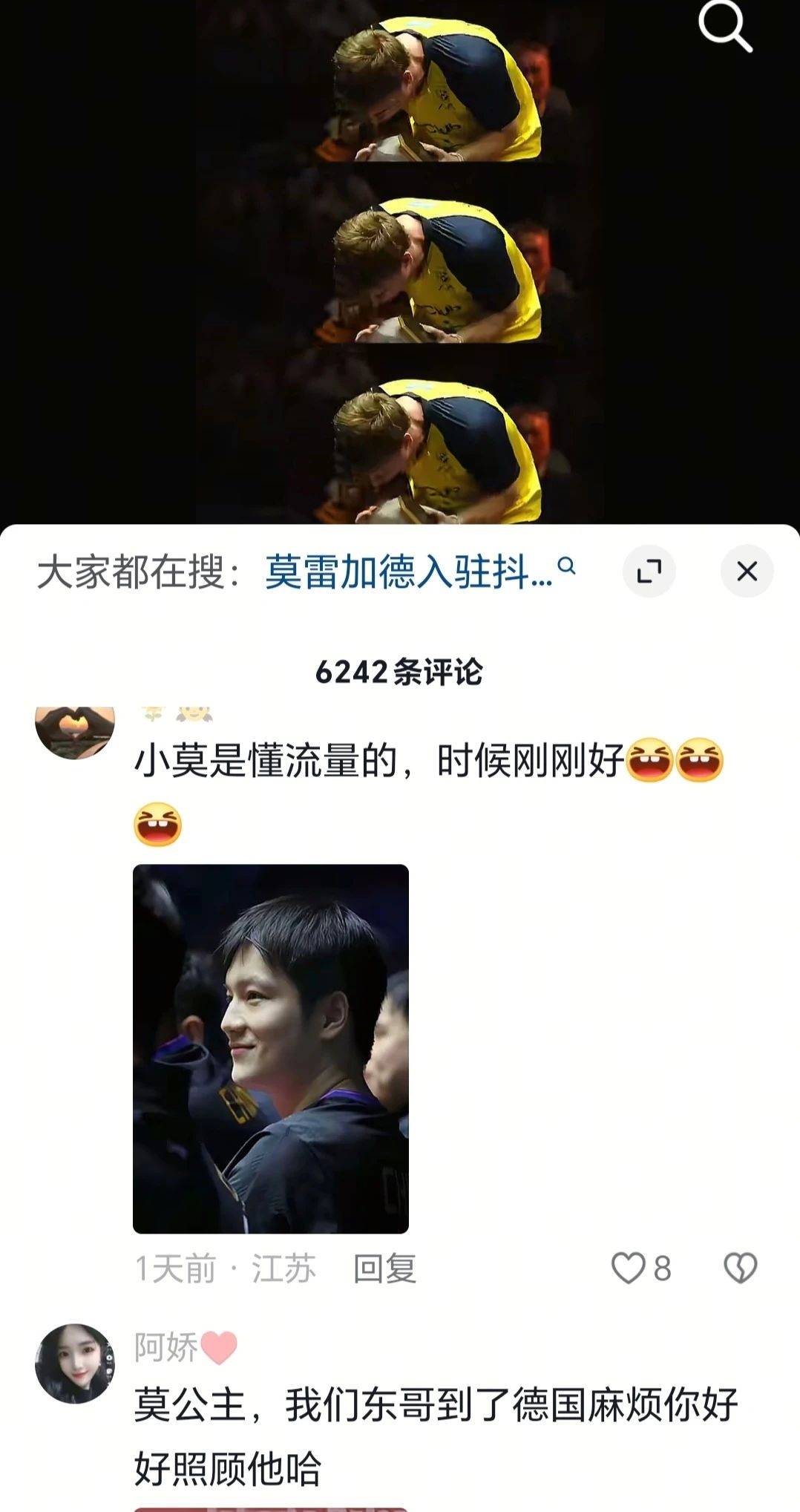The image size is (800, 1512).
Task: Reply to the 小莫是懂流量的 comment
Action: pyautogui.click(x=384, y=1269)
